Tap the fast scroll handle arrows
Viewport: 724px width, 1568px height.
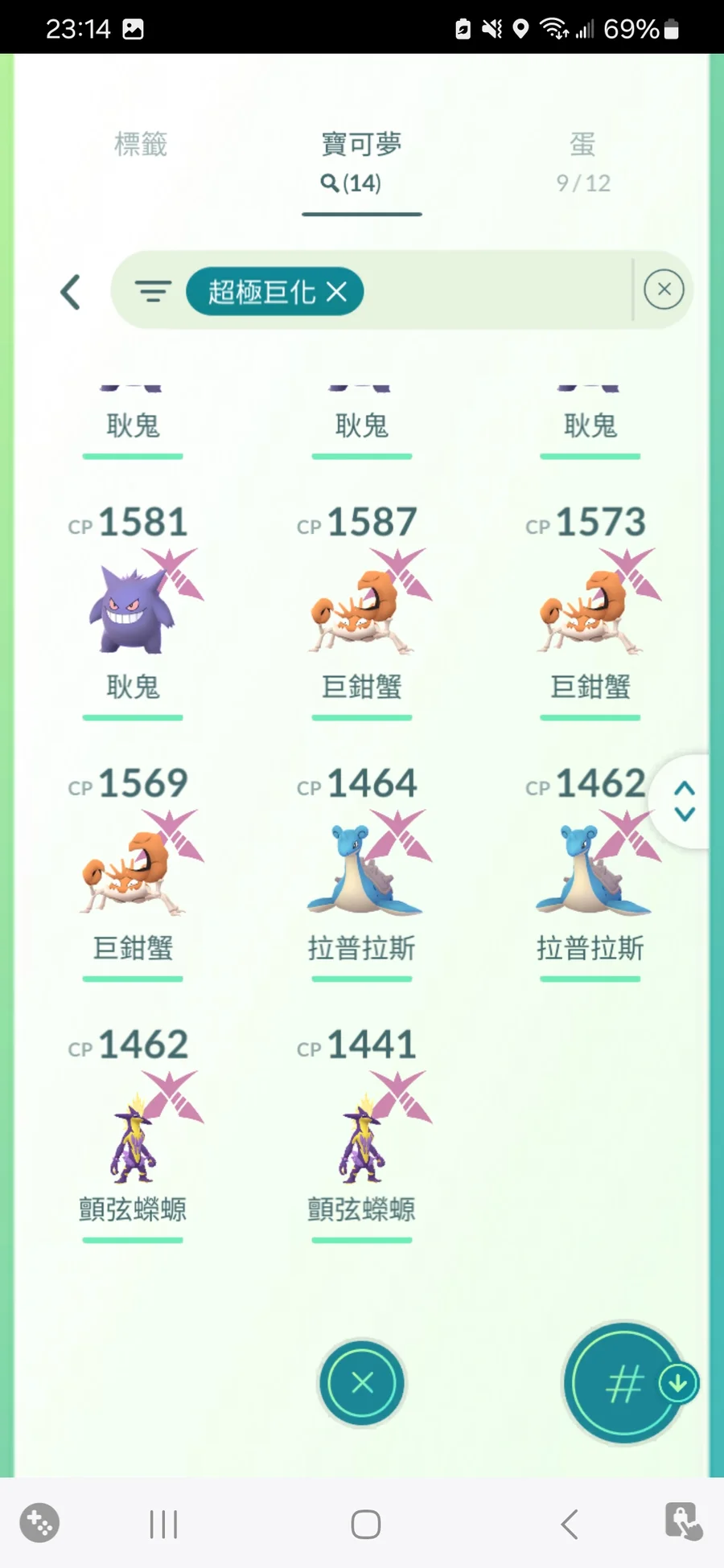(685, 801)
